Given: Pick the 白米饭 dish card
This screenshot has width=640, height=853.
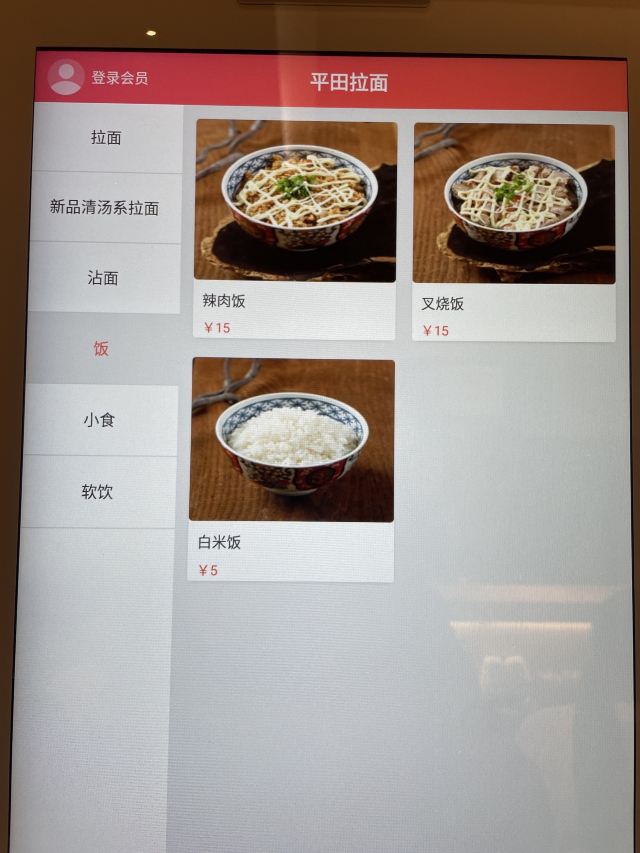Looking at the screenshot, I should coord(291,468).
